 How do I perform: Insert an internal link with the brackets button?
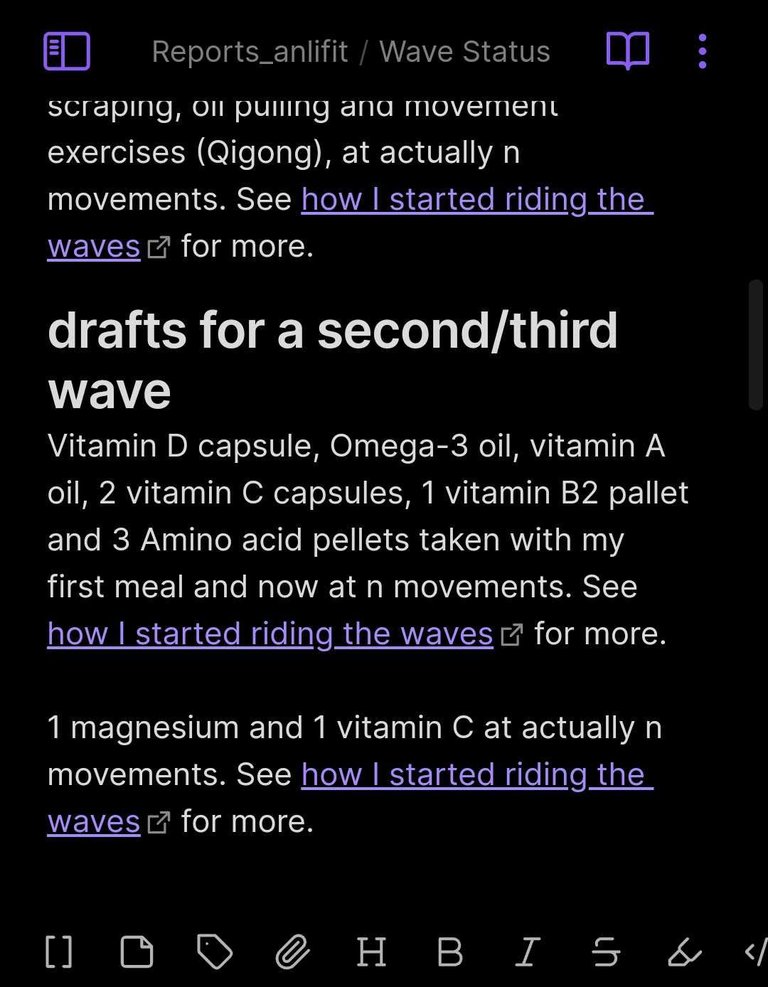tap(60, 953)
